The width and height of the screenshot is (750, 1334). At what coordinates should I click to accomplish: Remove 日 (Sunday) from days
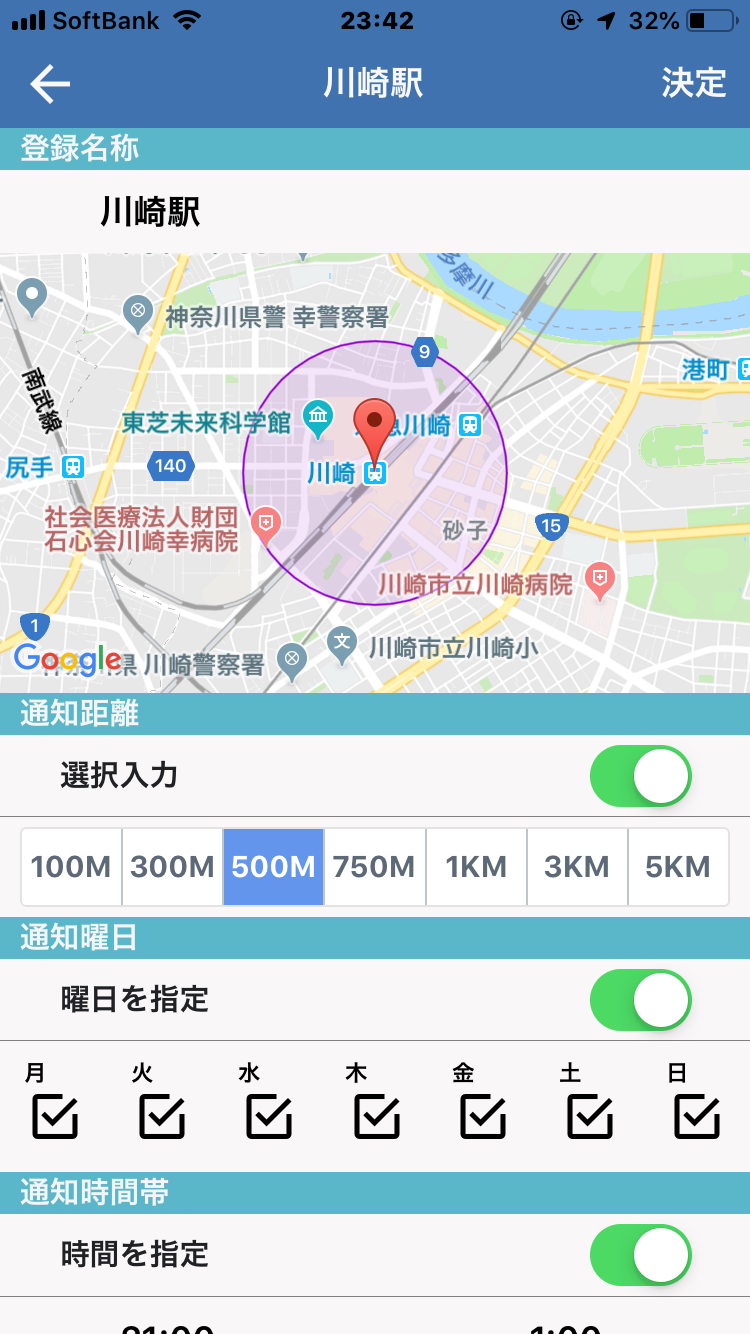(x=697, y=1116)
